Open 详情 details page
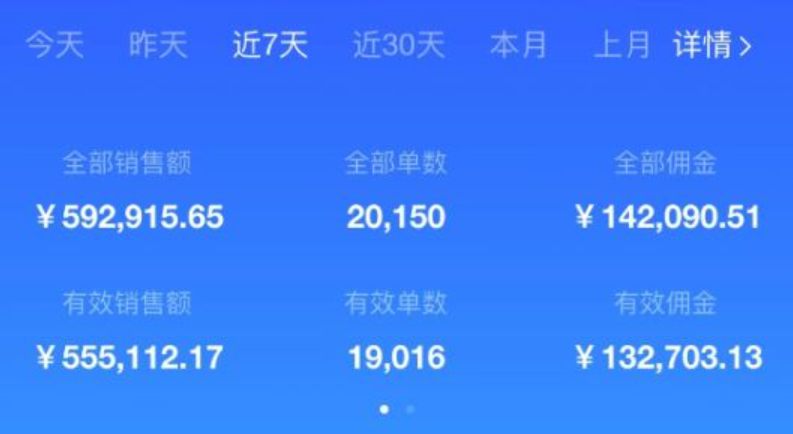The width and height of the screenshot is (793, 434). (712, 46)
